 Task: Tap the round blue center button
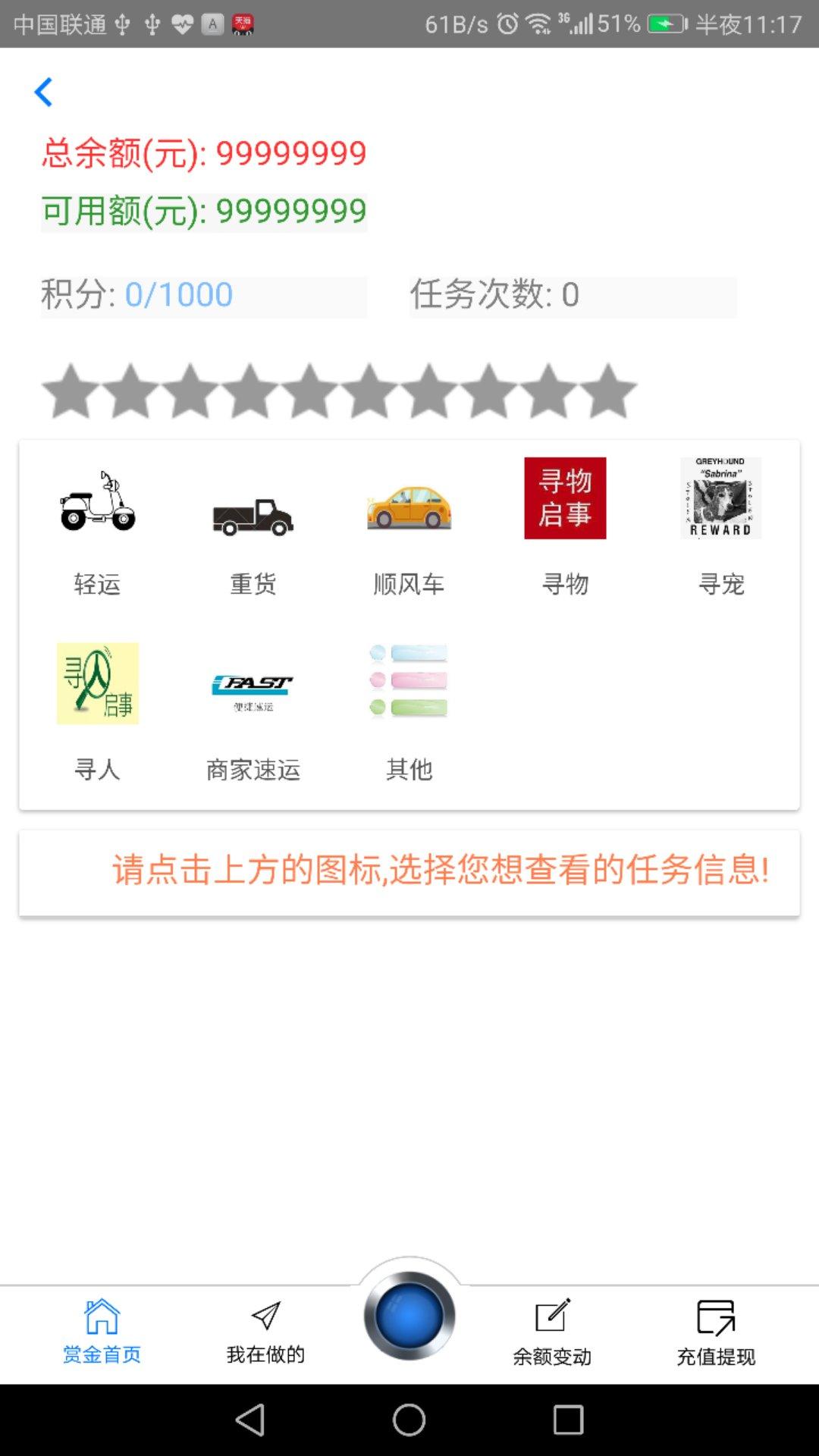409,1316
